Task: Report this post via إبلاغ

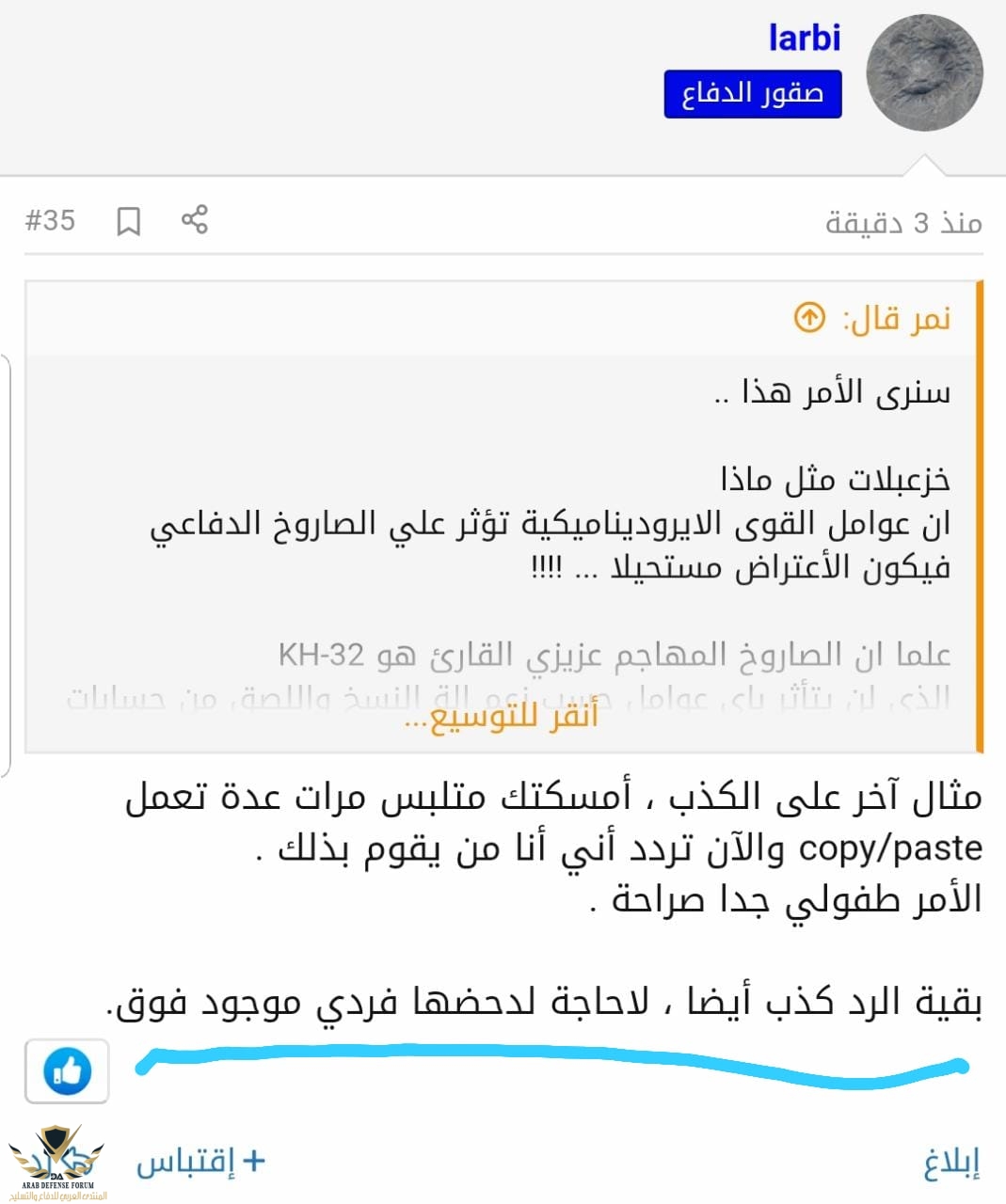Action: (950, 1164)
